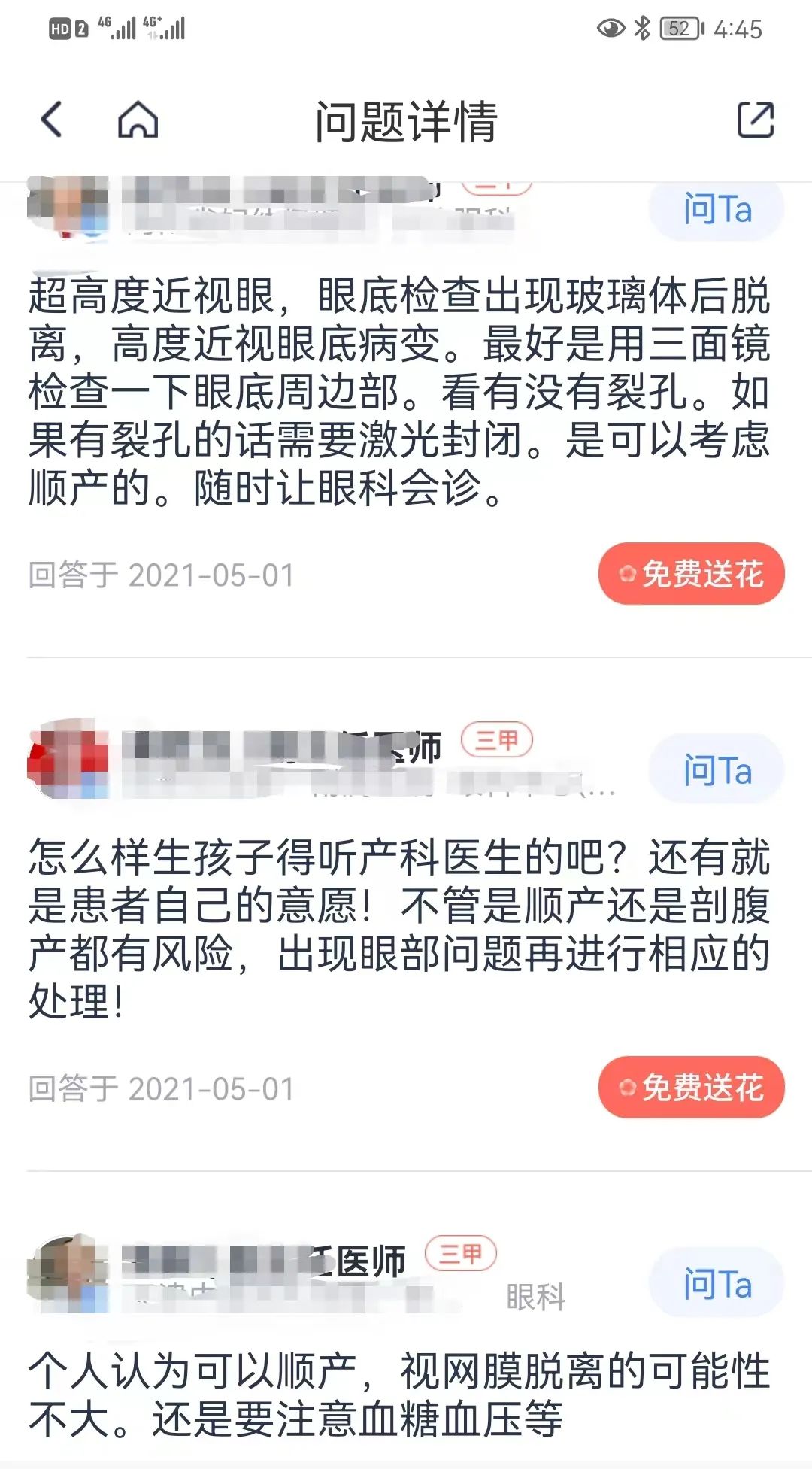Tap 问Ta next to the 眼科 doctor
Image resolution: width=812 pixels, height=1469 pixels.
click(x=717, y=1284)
